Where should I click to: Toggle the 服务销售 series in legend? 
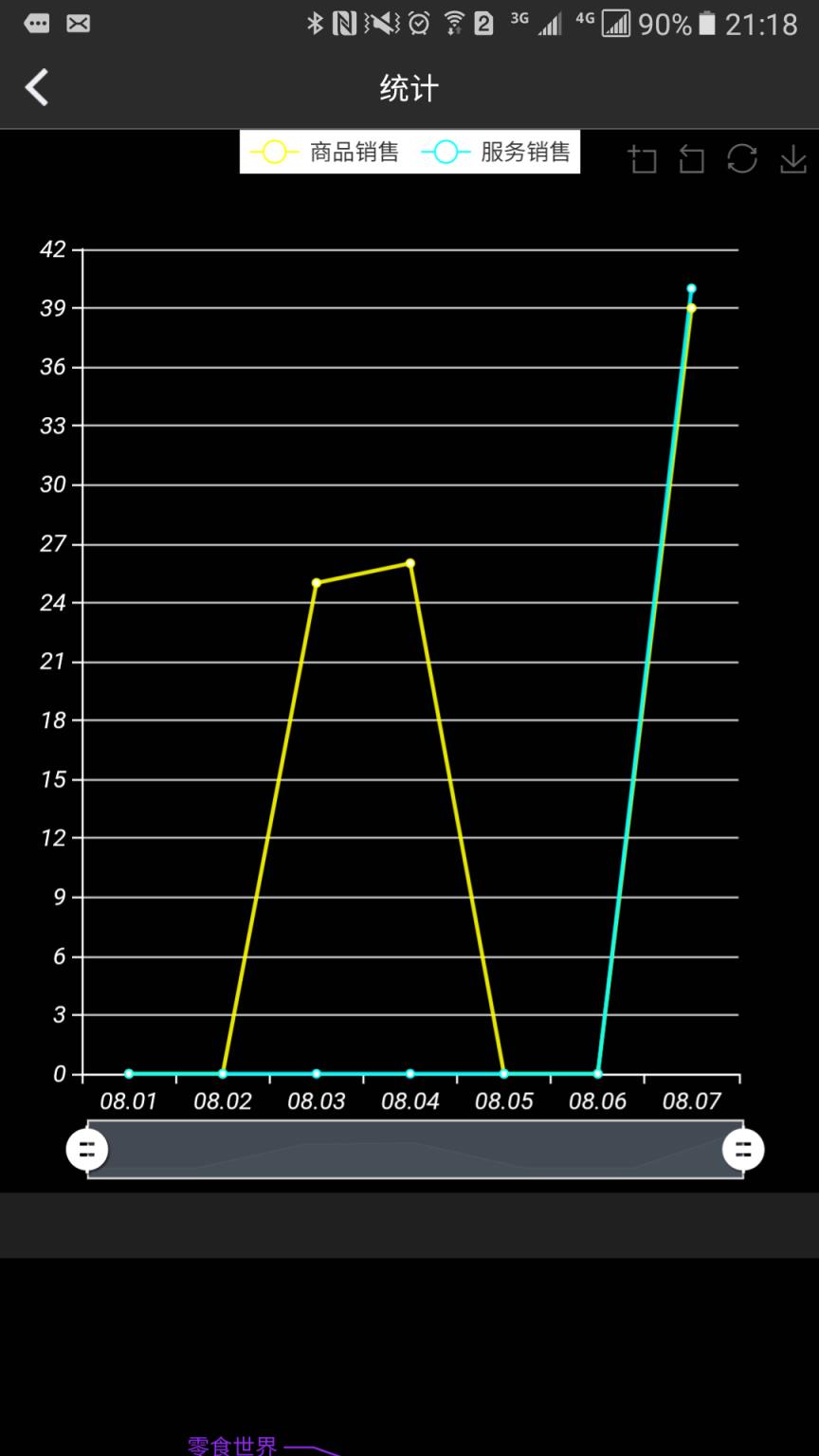tap(497, 153)
